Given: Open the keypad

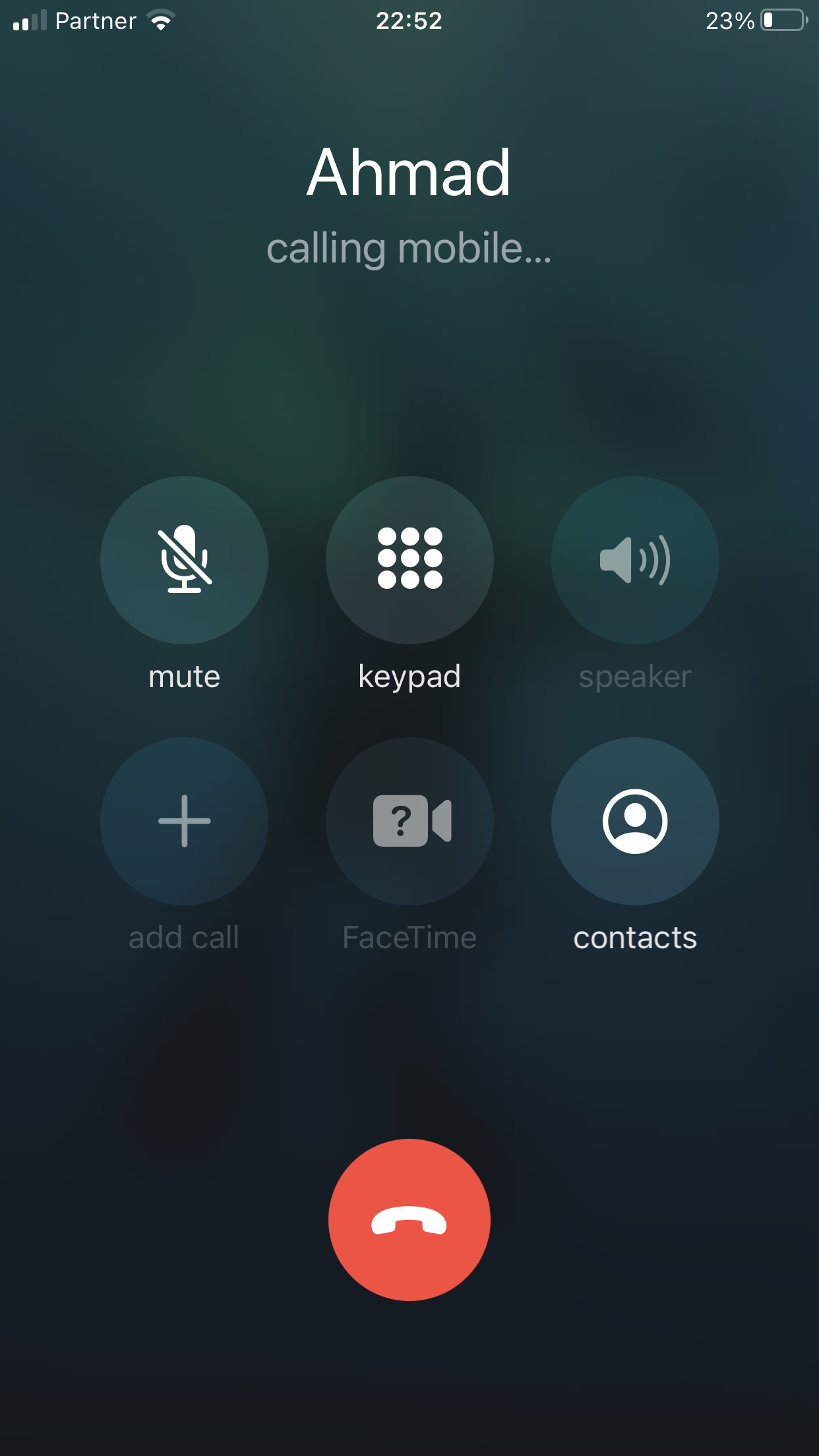Looking at the screenshot, I should pos(409,560).
